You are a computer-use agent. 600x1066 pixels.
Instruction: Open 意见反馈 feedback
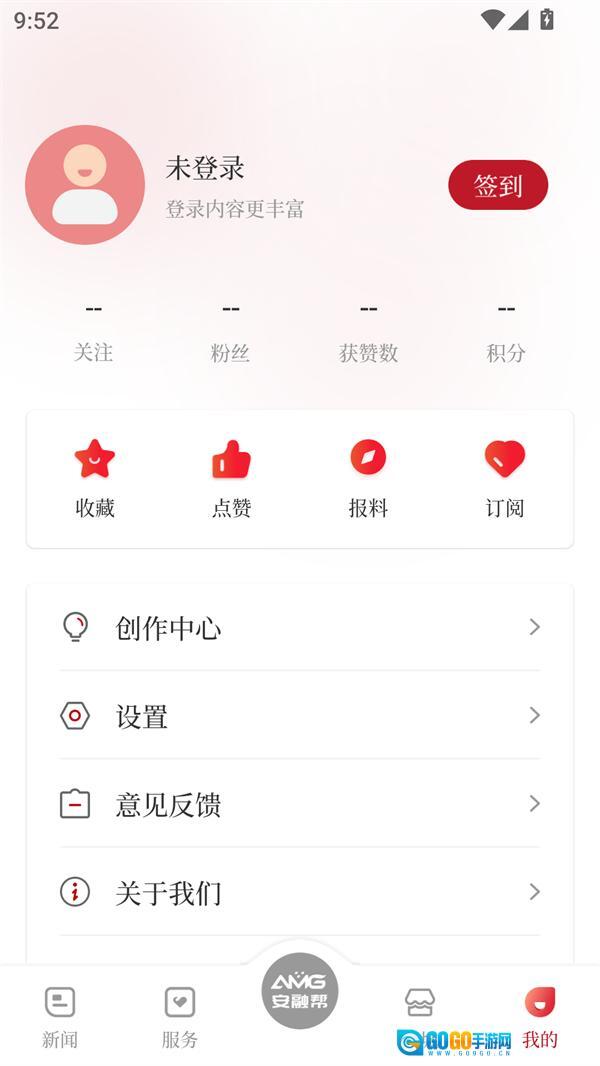[300, 804]
